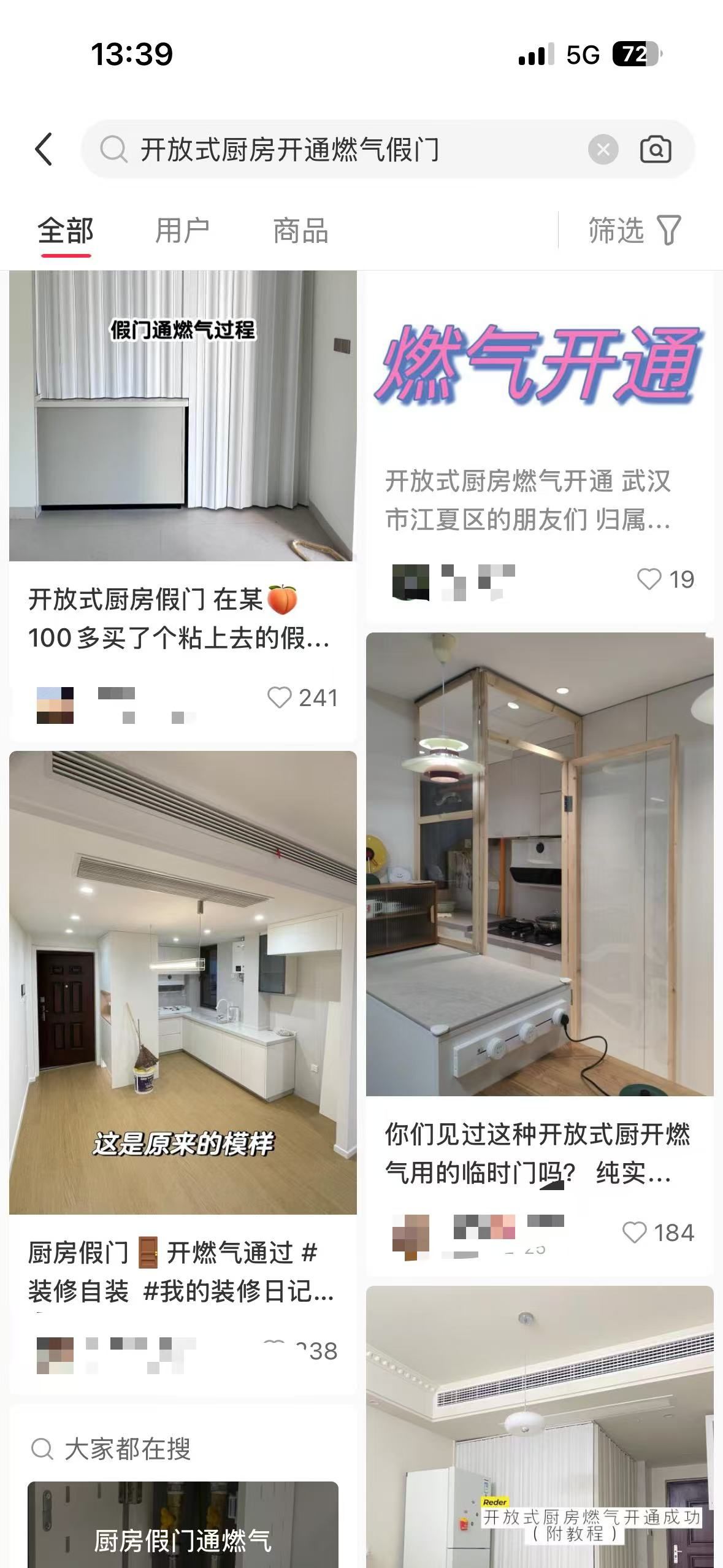723x1568 pixels.
Task: Open the 假门通燃气过程 post
Action: pyautogui.click(x=183, y=415)
